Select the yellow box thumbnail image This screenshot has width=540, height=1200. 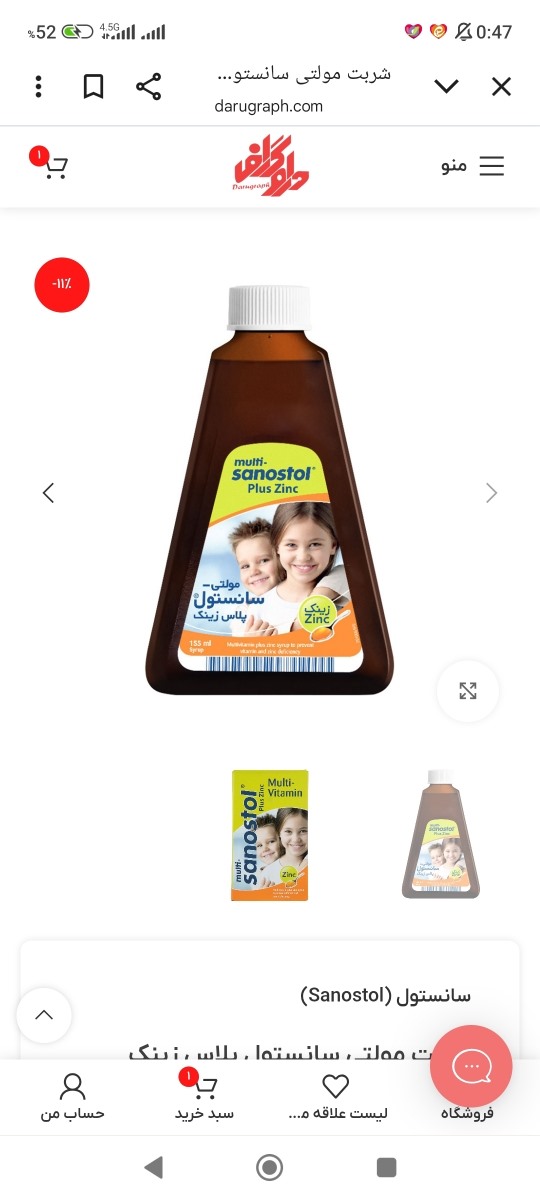tap(270, 835)
